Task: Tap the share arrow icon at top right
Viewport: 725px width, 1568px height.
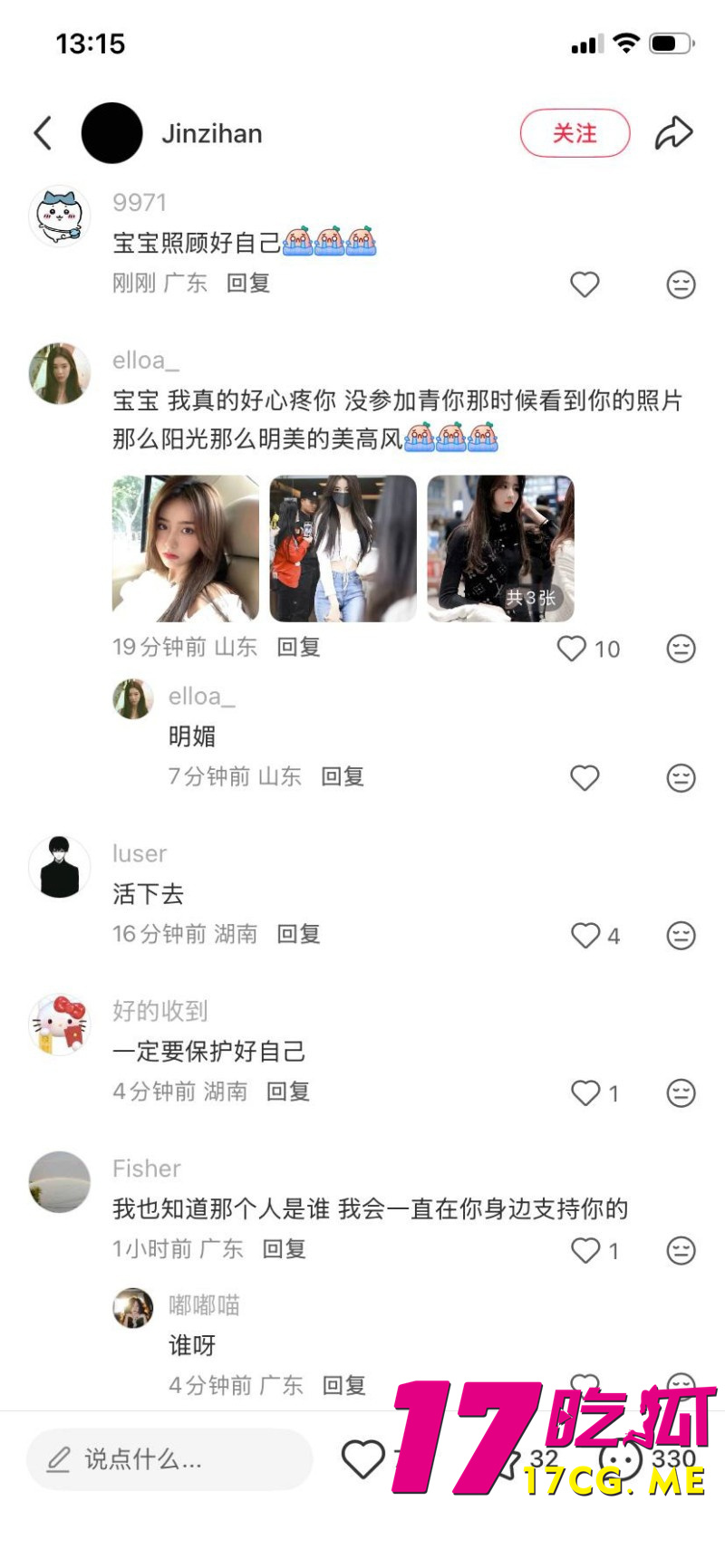Action: point(673,132)
